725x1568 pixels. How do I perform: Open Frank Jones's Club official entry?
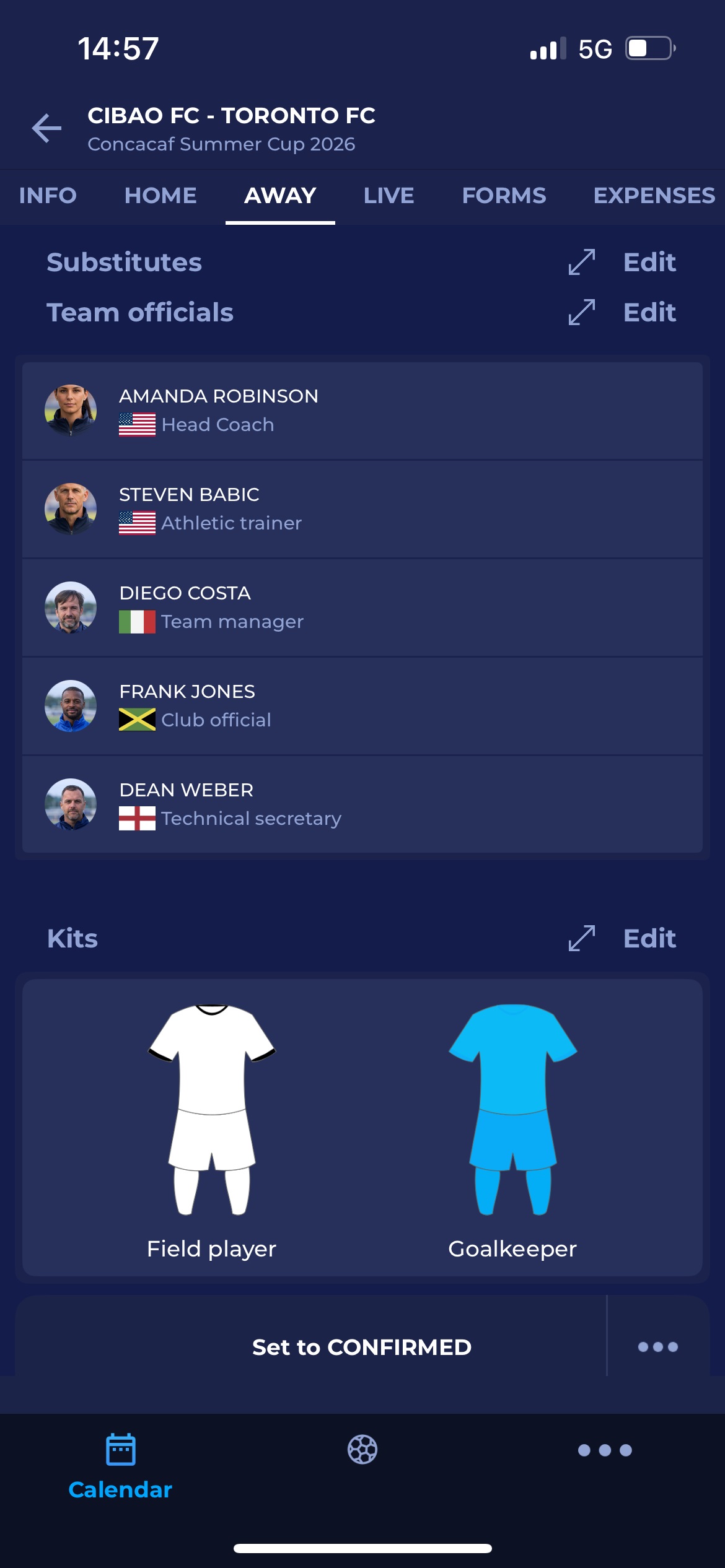[362, 706]
